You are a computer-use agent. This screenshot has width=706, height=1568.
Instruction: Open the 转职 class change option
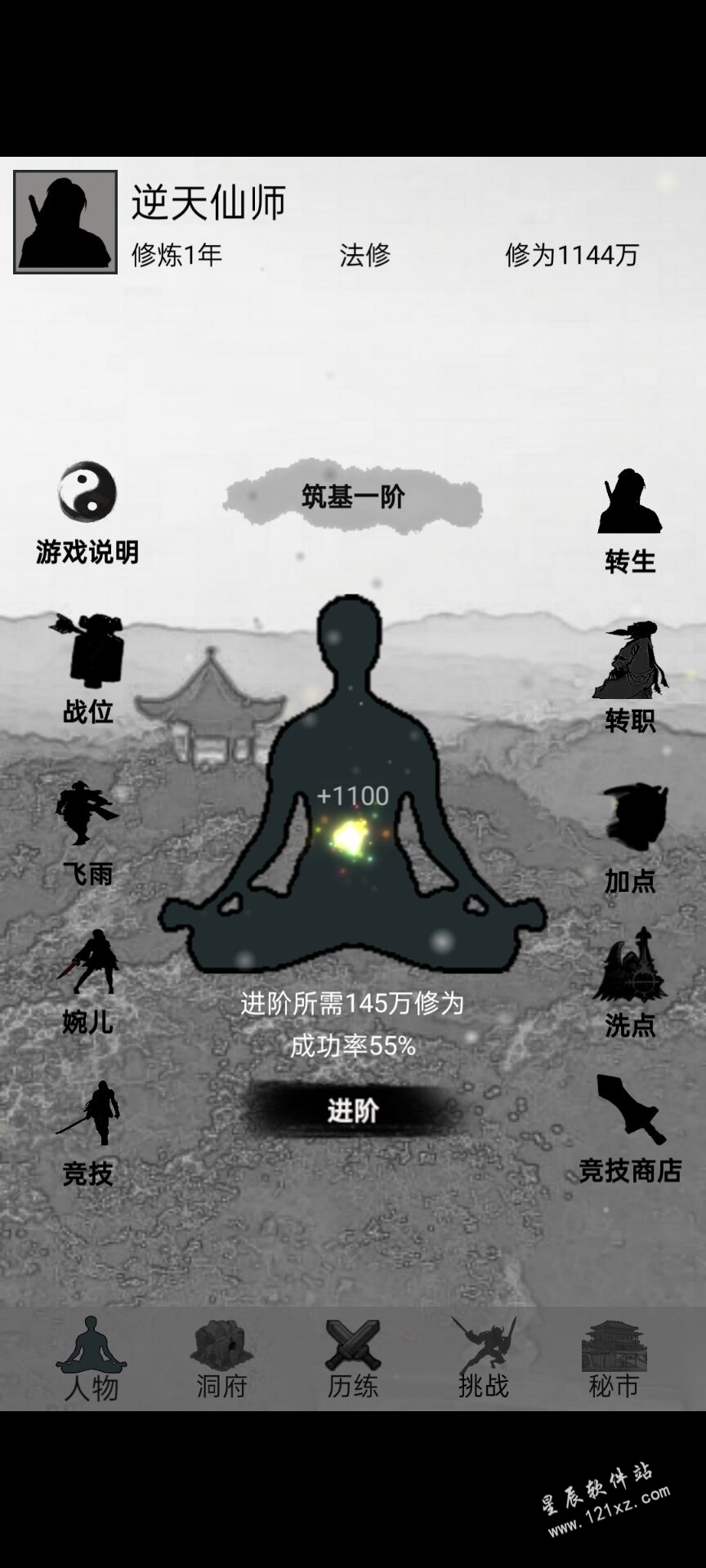pyautogui.click(x=629, y=677)
